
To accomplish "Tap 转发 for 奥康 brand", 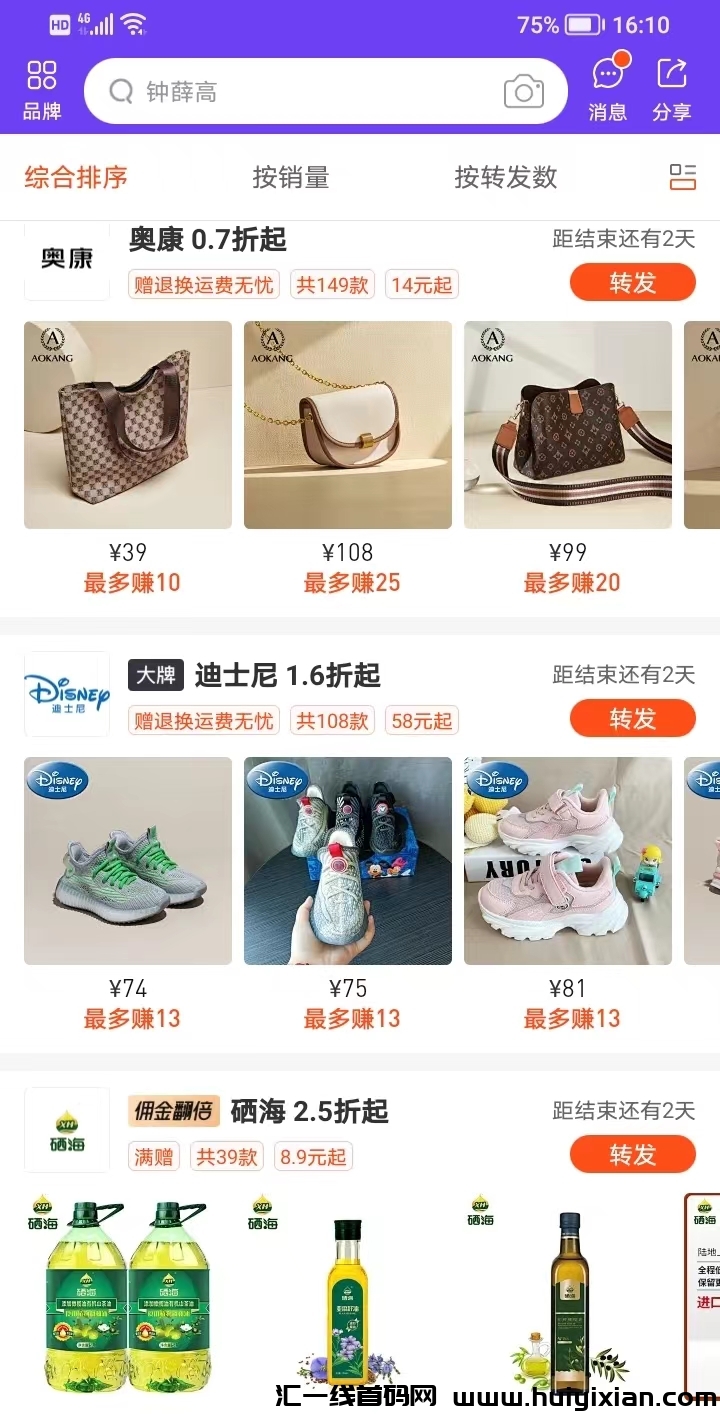I will click(x=632, y=283).
